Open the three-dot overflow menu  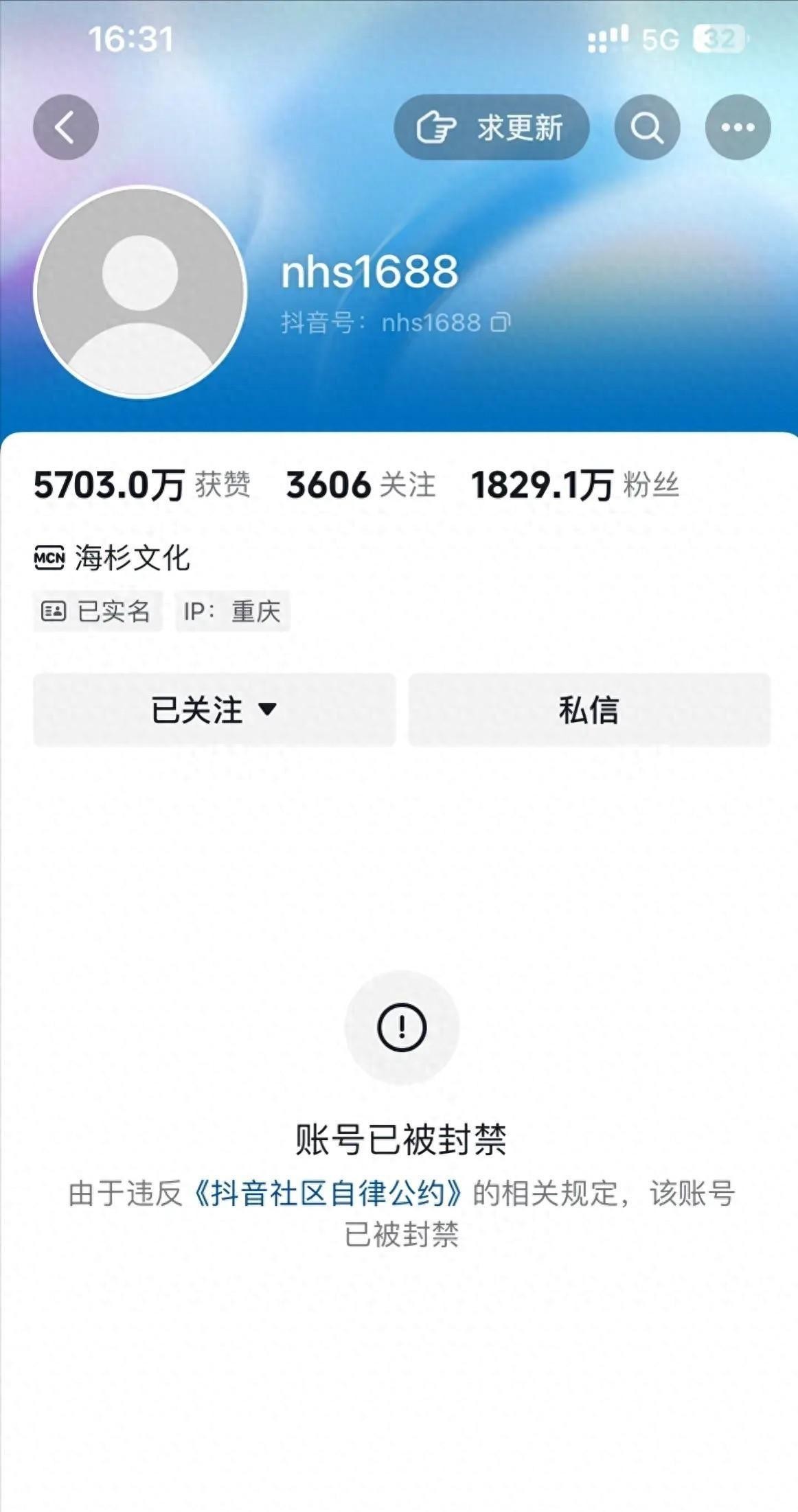(738, 128)
